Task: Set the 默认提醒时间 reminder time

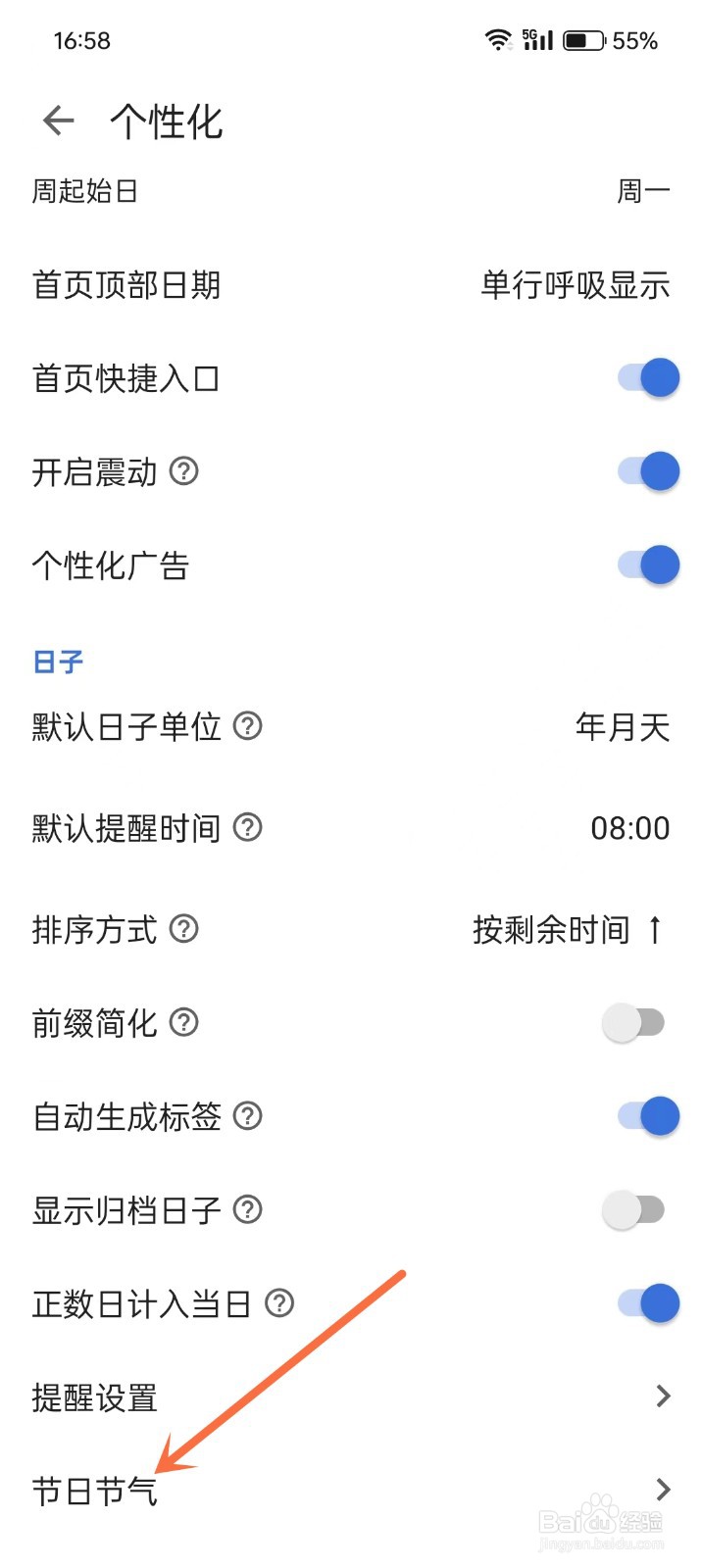Action: point(629,828)
